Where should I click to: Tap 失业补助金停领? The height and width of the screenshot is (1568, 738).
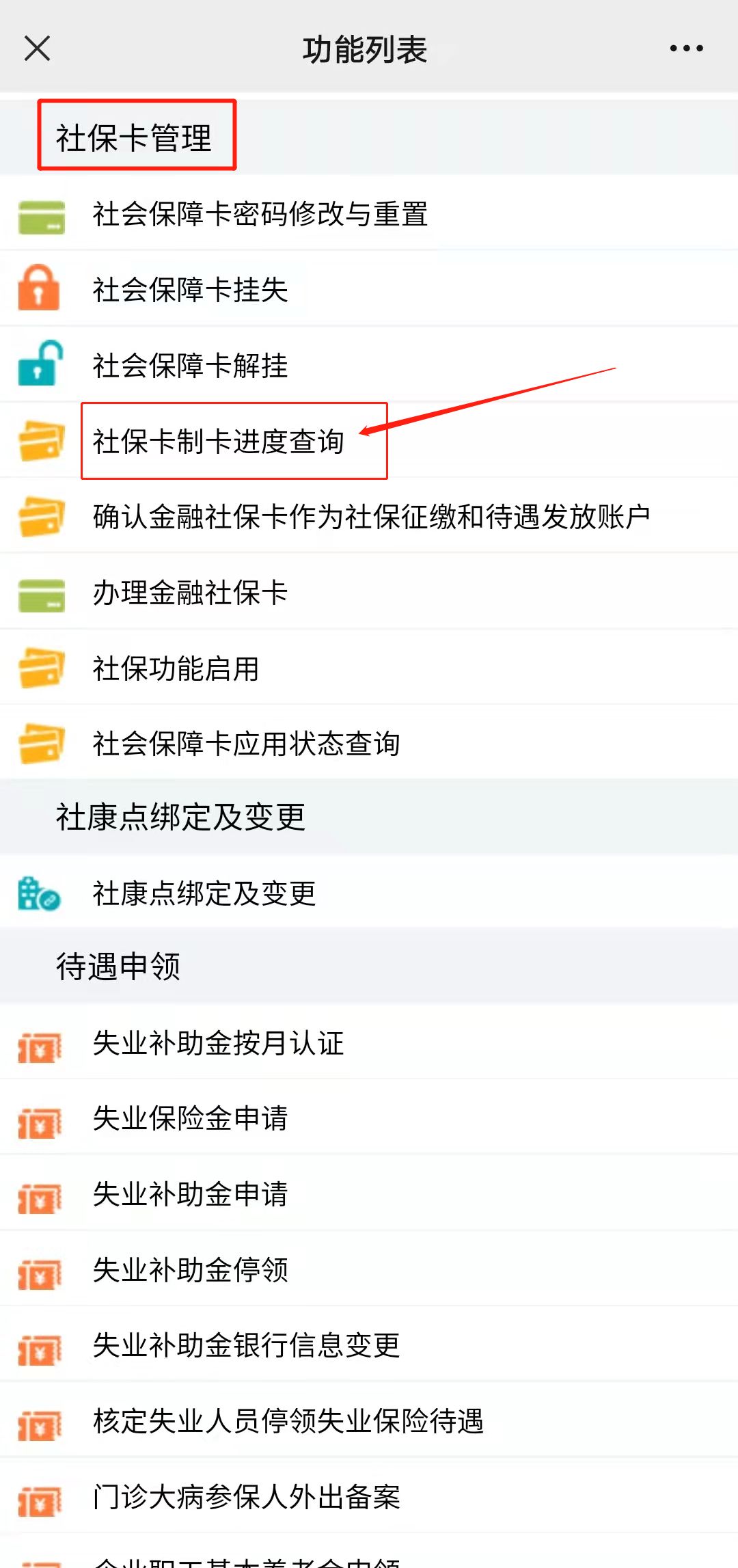pyautogui.click(x=369, y=1269)
